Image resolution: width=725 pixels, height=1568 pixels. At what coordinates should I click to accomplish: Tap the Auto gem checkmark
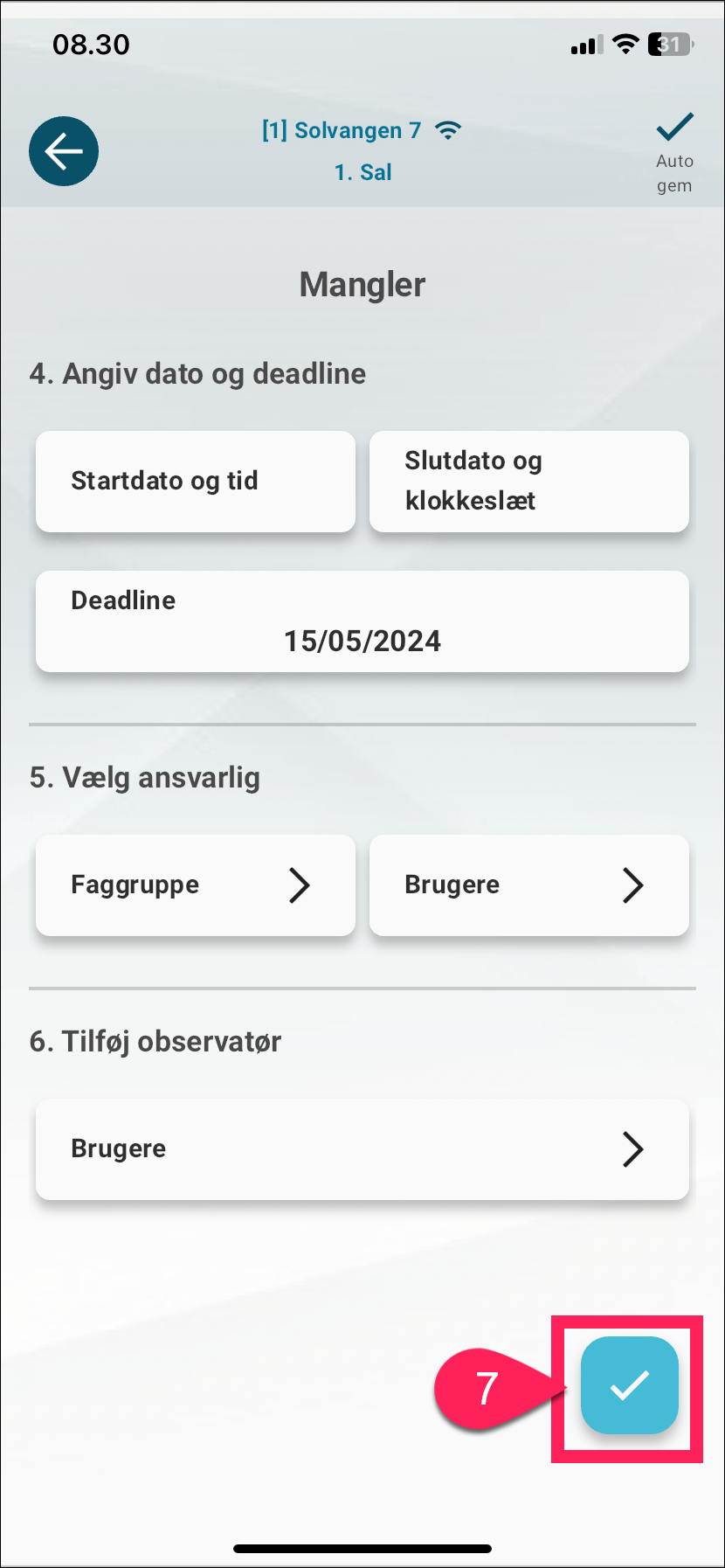point(674,128)
